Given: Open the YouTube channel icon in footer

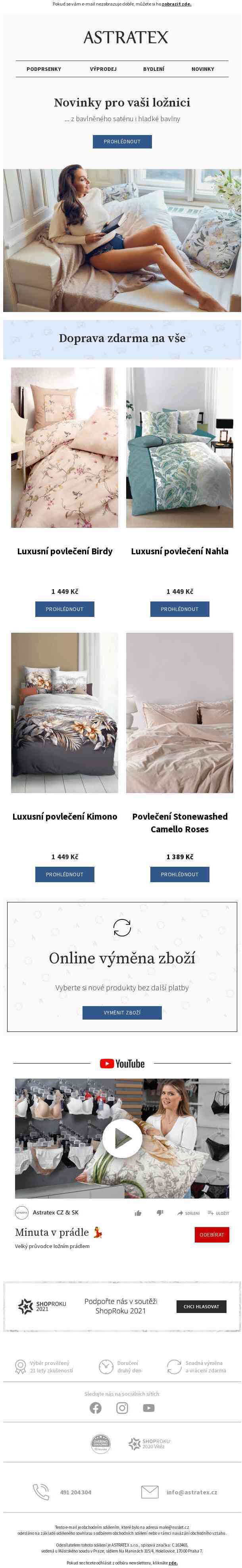Looking at the screenshot, I should (149, 1408).
